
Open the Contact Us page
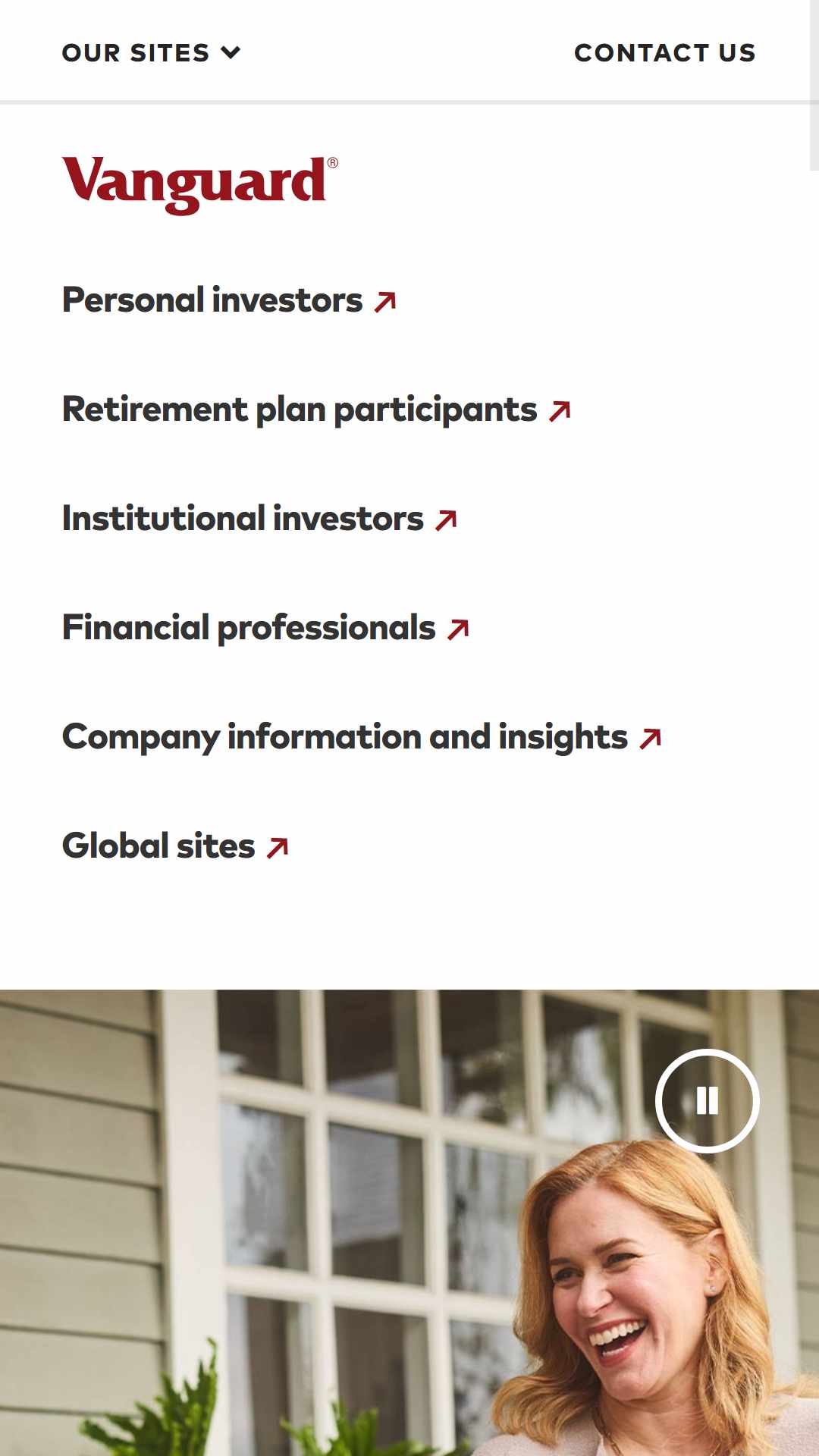coord(664,52)
